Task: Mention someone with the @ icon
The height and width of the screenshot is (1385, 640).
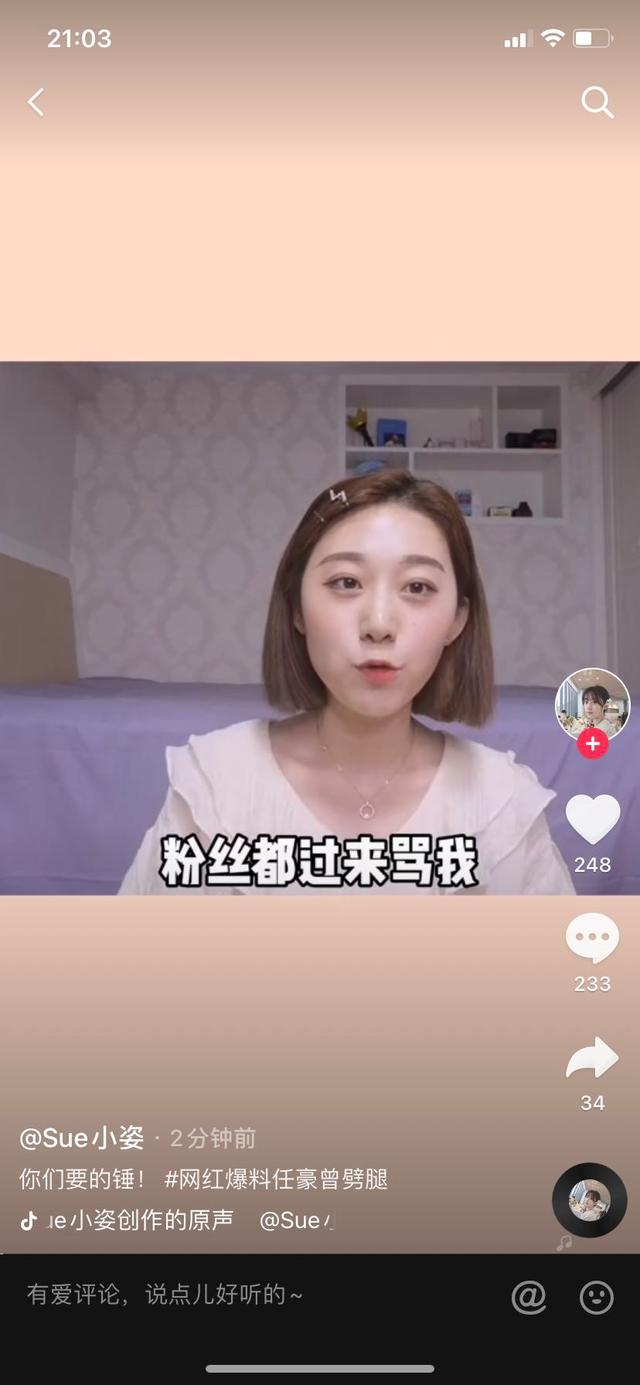Action: click(x=528, y=1297)
